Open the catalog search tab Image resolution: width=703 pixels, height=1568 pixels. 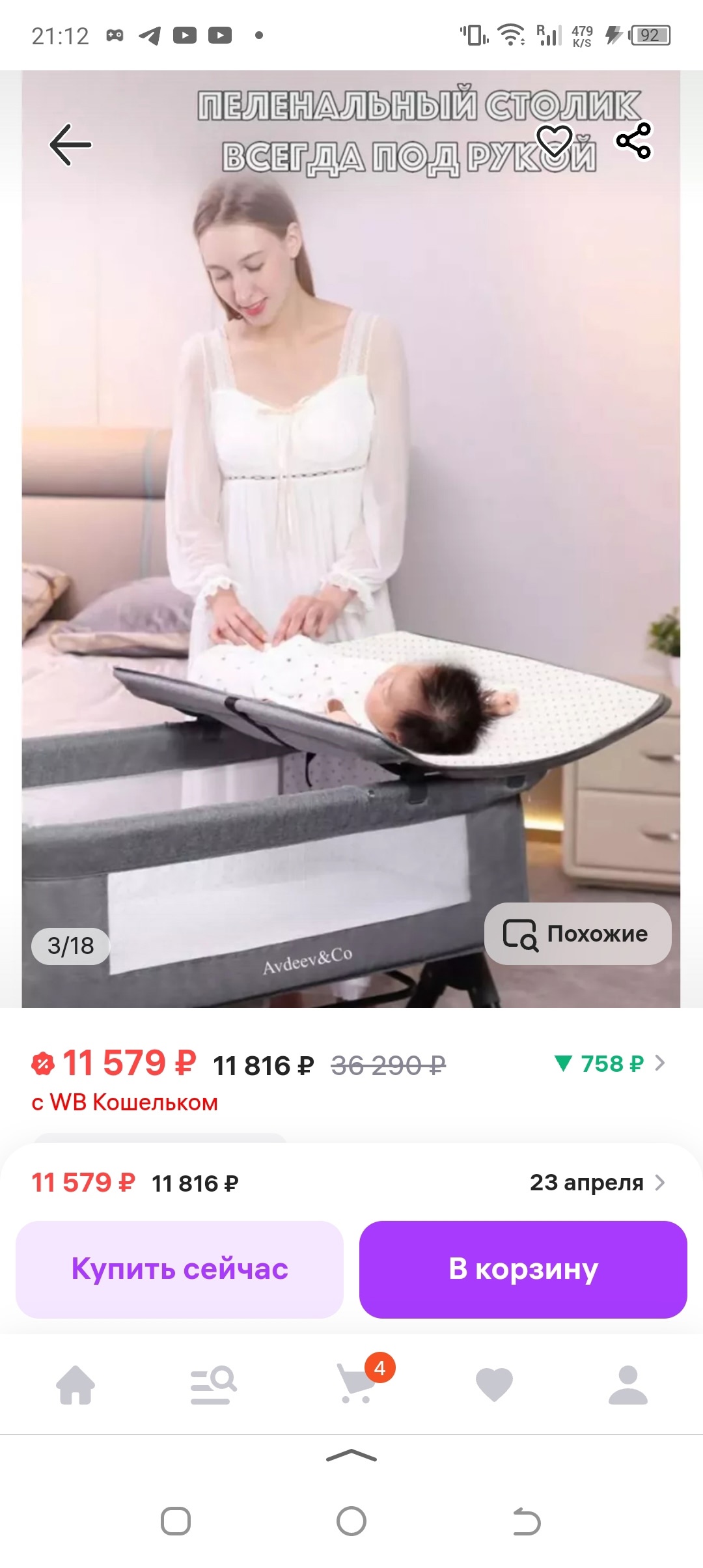[213, 1384]
